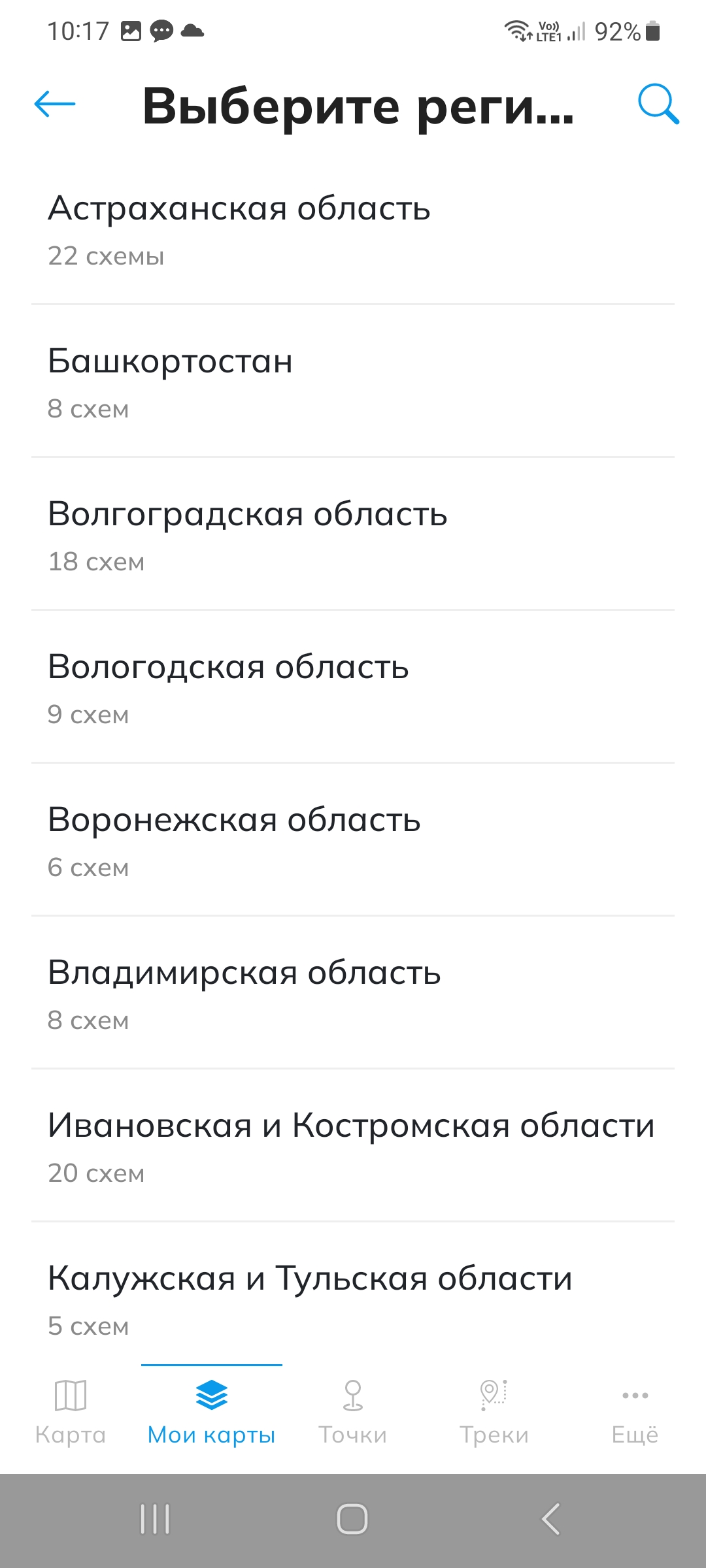Switch to the Точки tab
The image size is (706, 1568).
pyautogui.click(x=353, y=1411)
